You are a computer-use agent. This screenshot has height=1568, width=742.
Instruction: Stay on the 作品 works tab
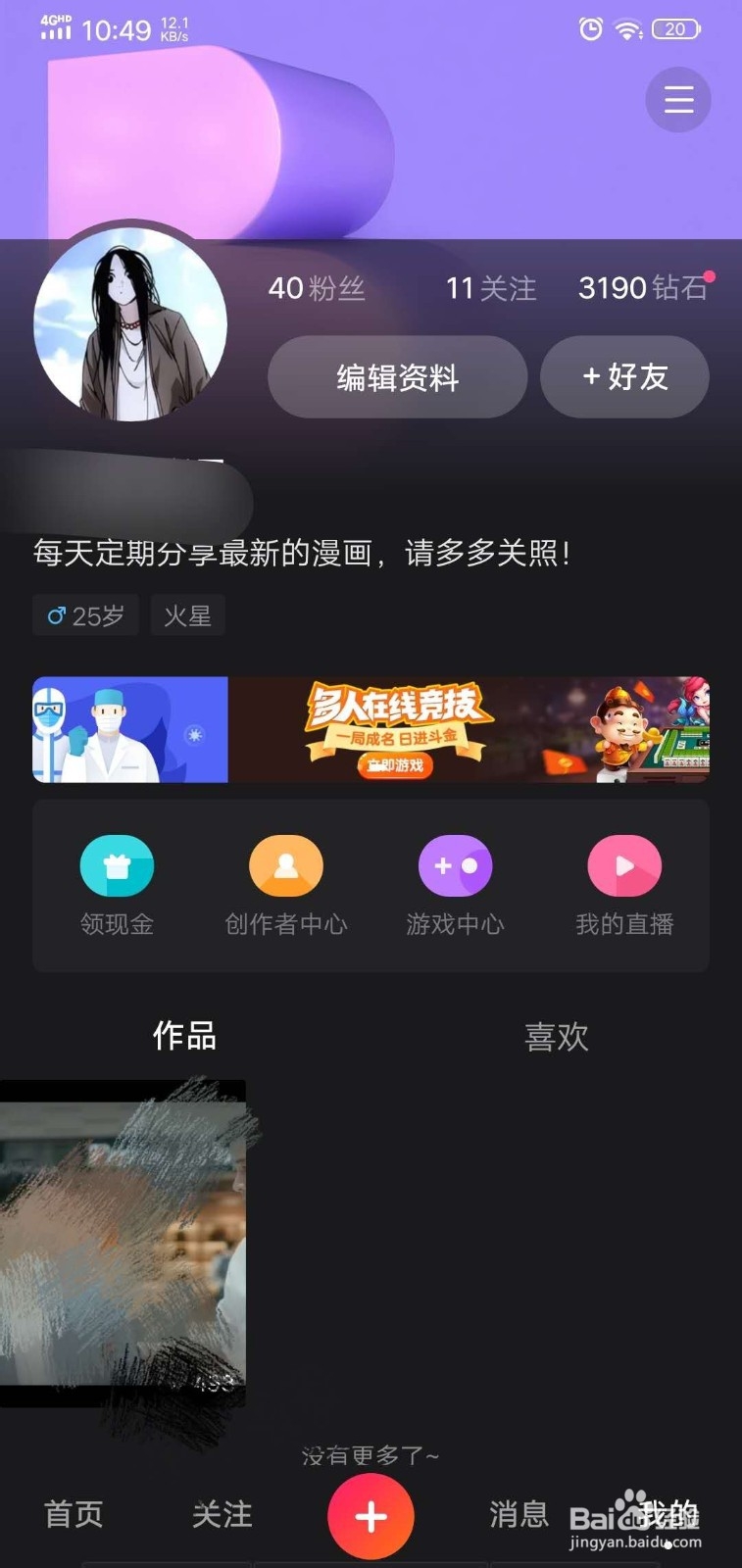pyautogui.click(x=184, y=1037)
